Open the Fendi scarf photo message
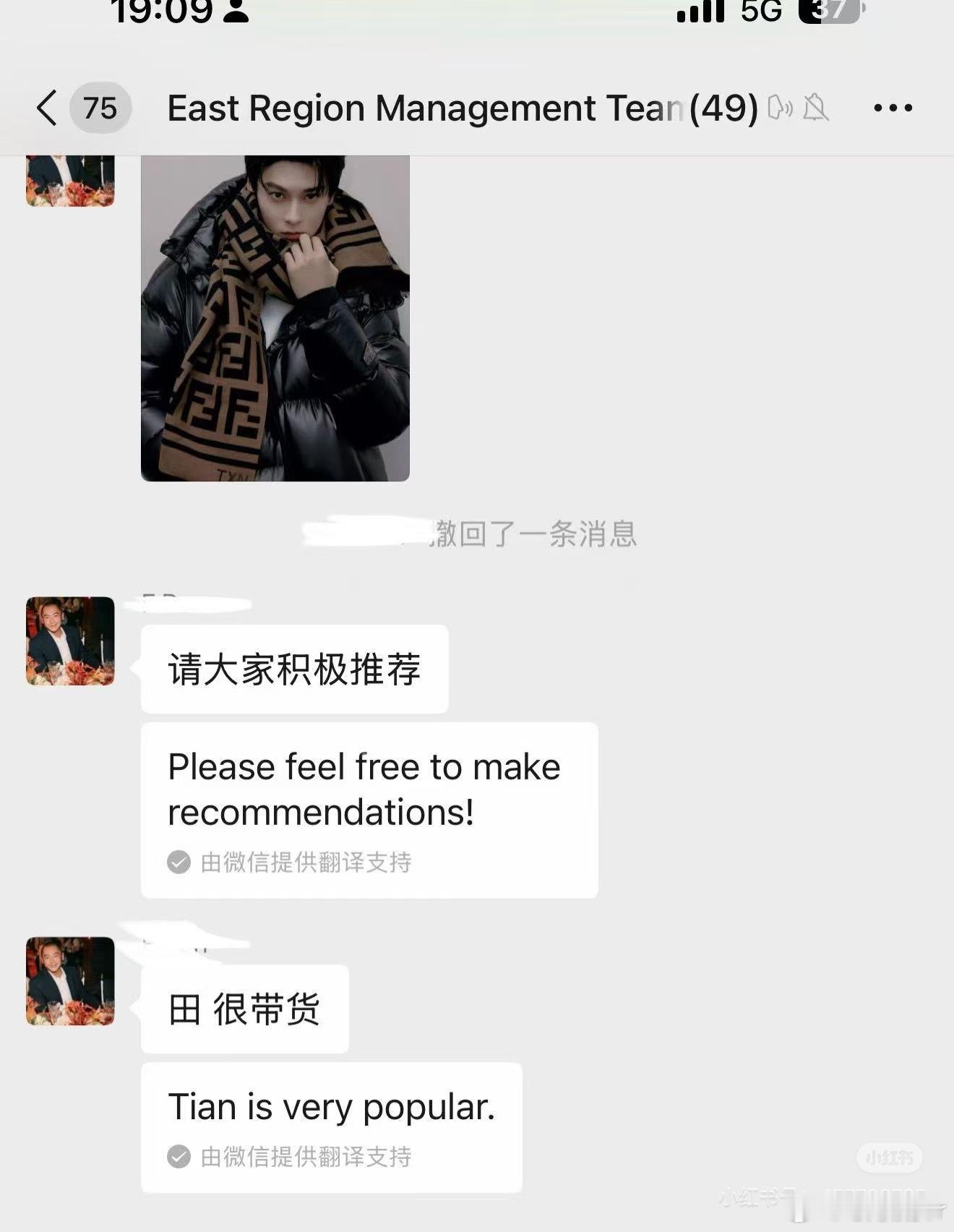 tap(275, 318)
